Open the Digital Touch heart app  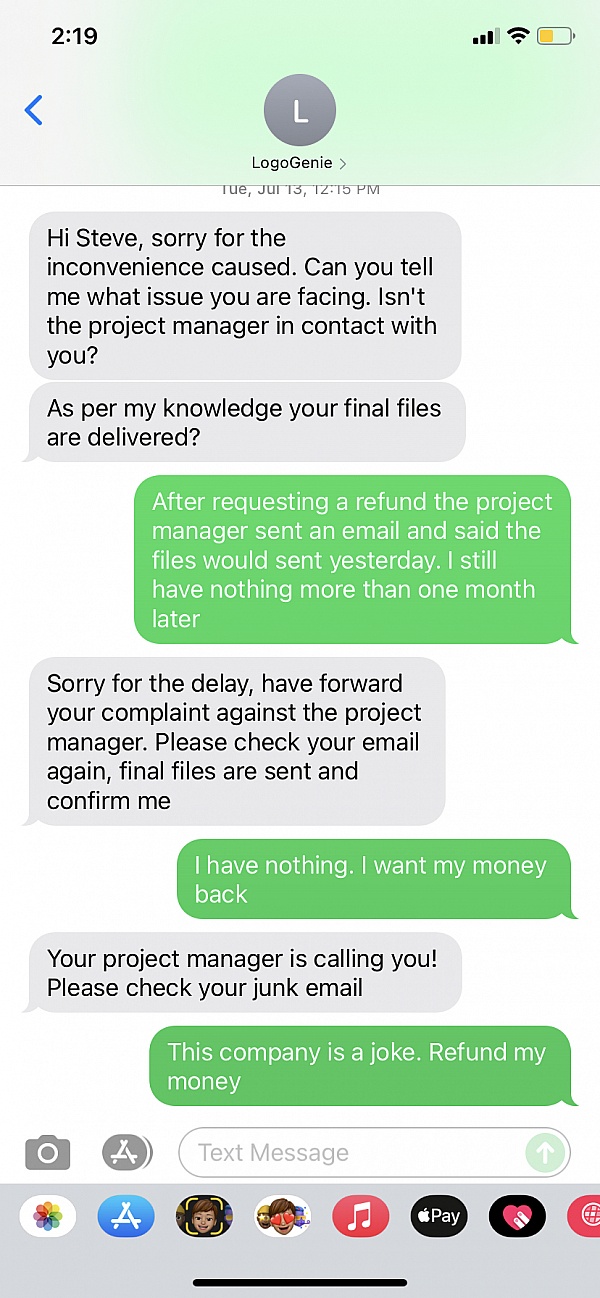point(516,1216)
